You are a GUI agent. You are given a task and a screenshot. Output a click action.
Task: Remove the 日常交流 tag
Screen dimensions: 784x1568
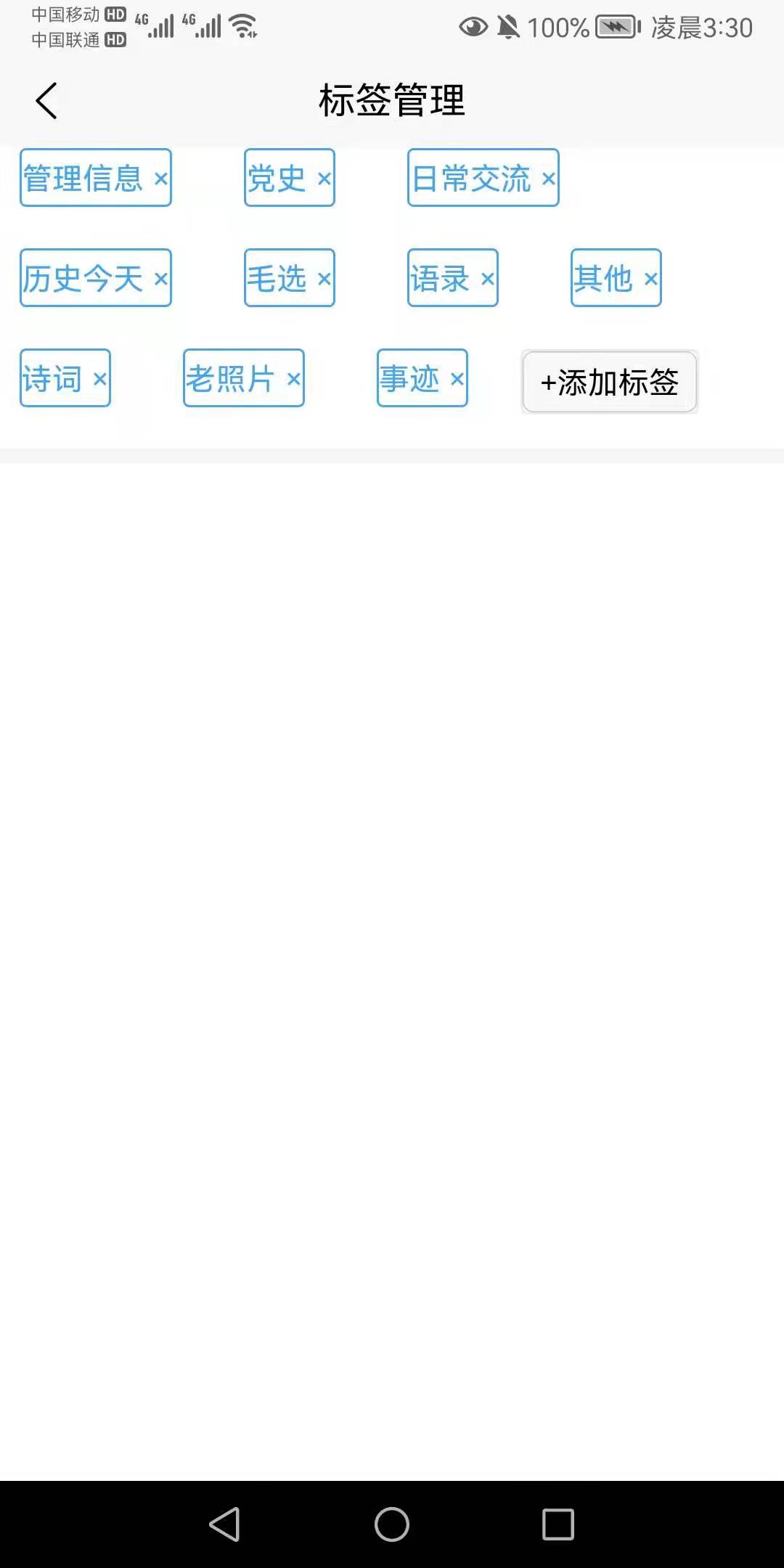click(548, 179)
